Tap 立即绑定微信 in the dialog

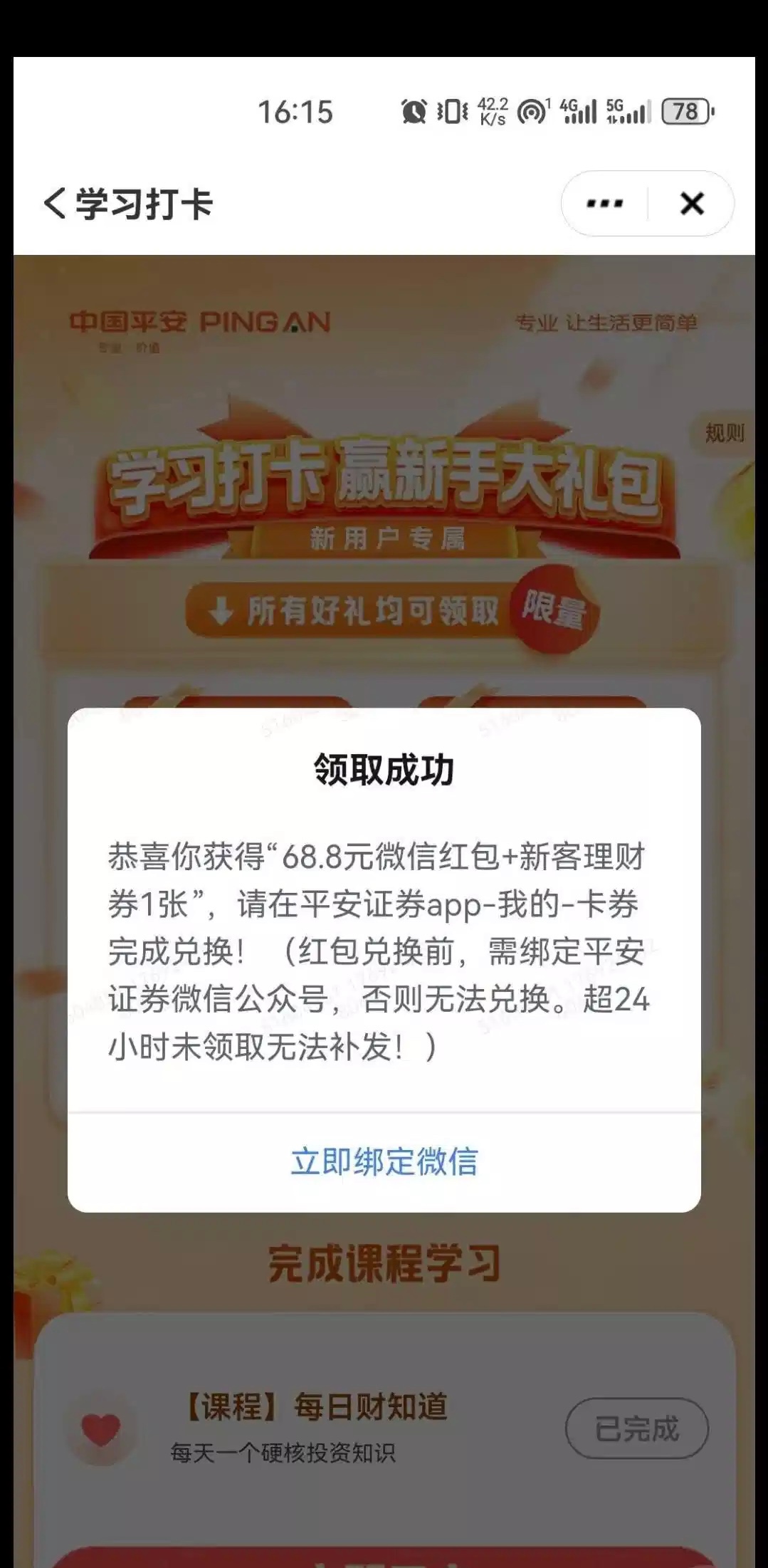[x=384, y=1161]
